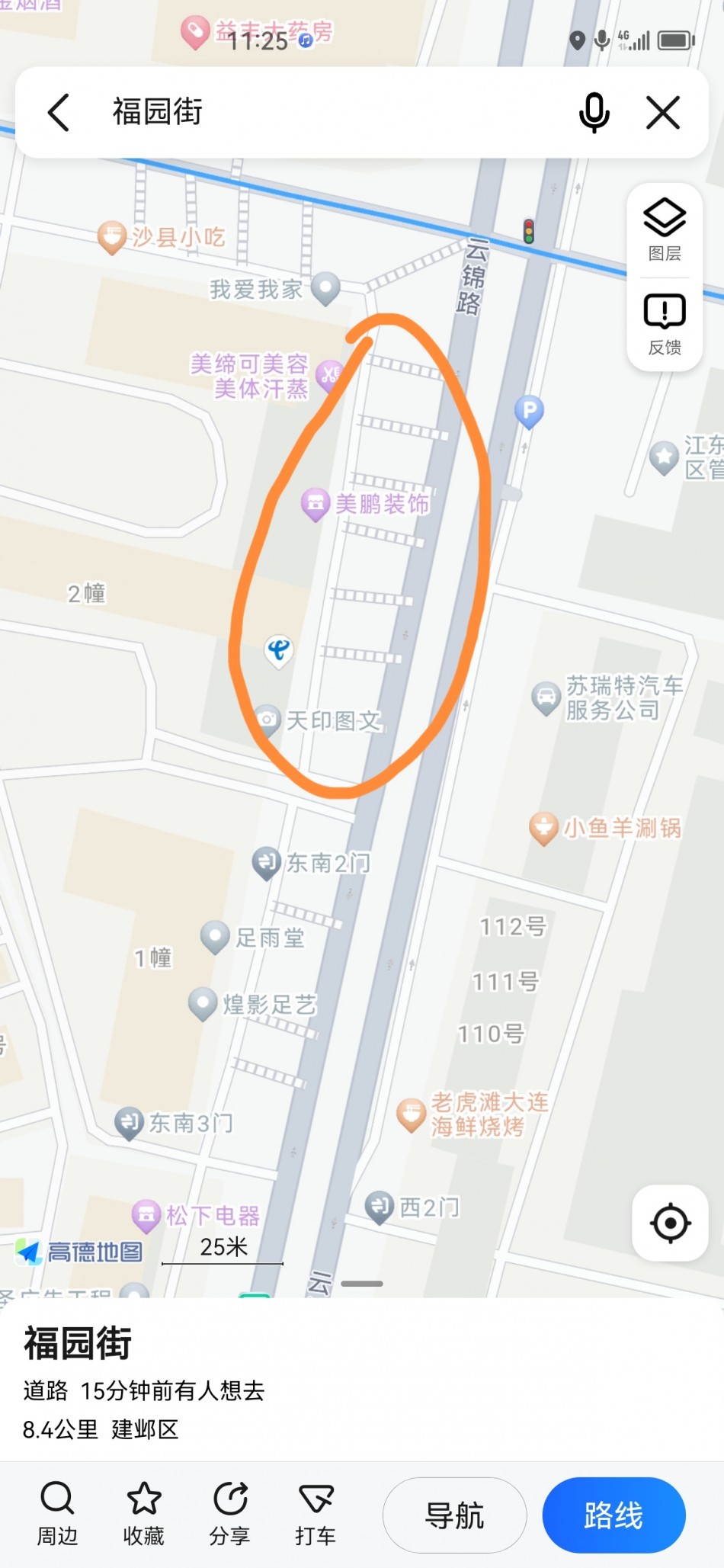Search 周边 nearby places

click(57, 1513)
